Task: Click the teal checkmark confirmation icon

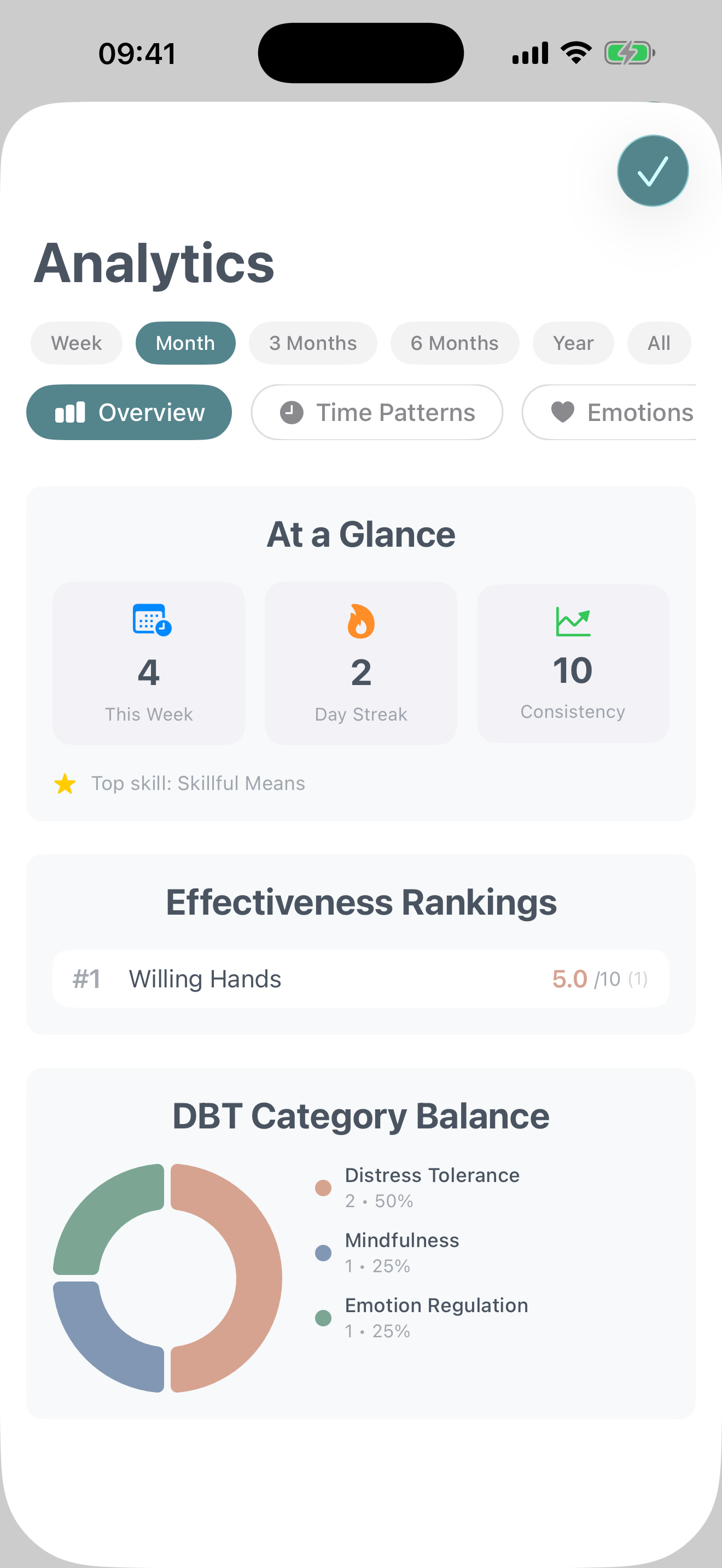Action: click(x=653, y=171)
